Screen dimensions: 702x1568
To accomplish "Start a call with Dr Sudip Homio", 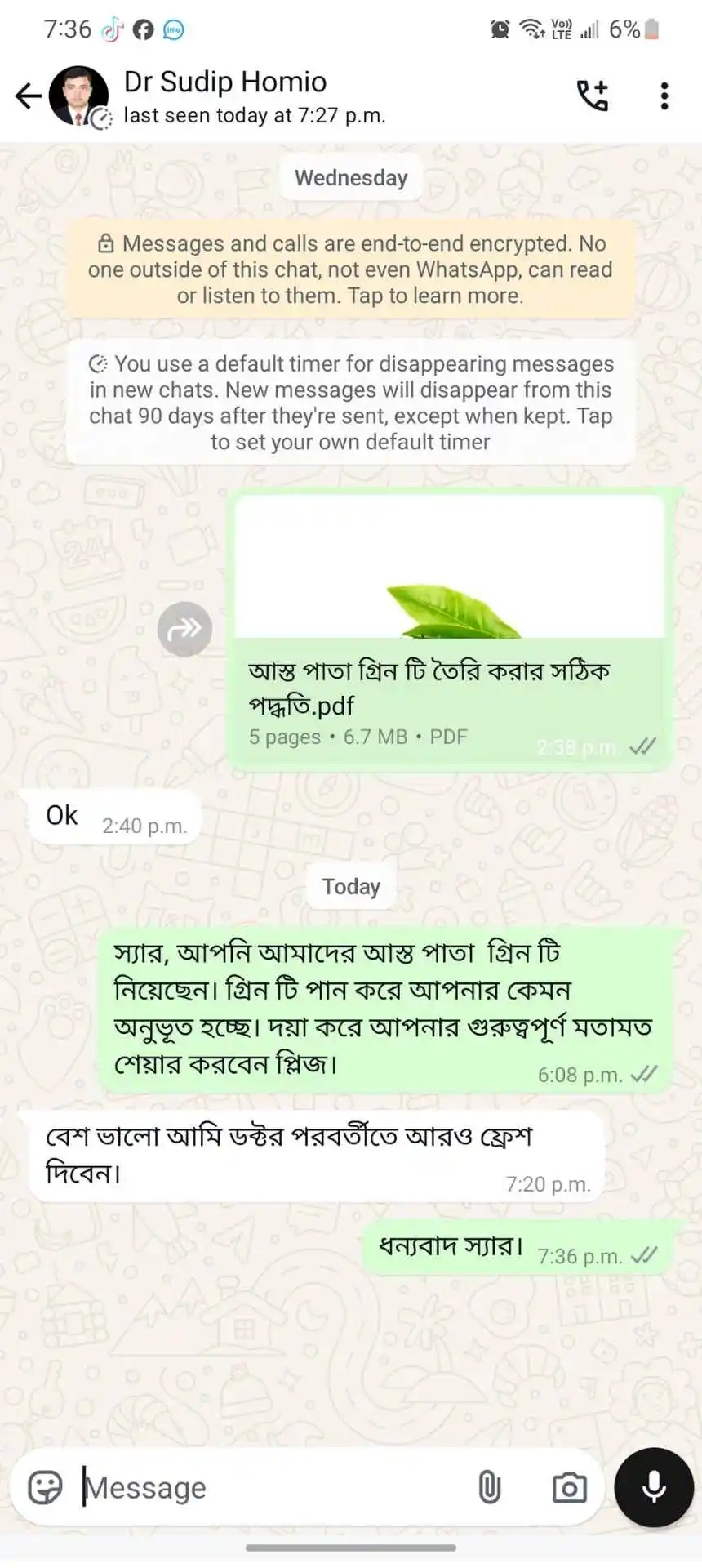I will point(593,96).
